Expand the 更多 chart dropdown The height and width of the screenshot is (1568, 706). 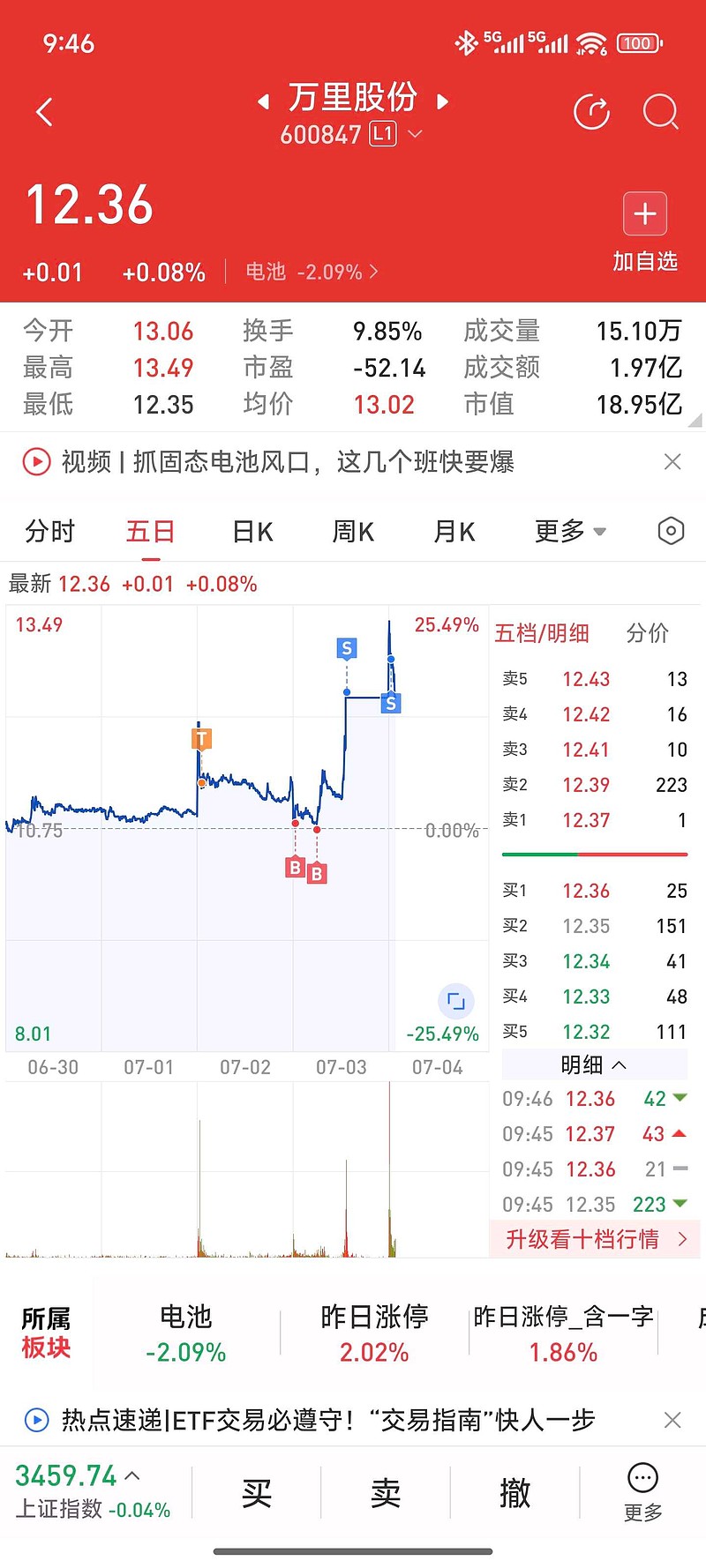point(570,531)
